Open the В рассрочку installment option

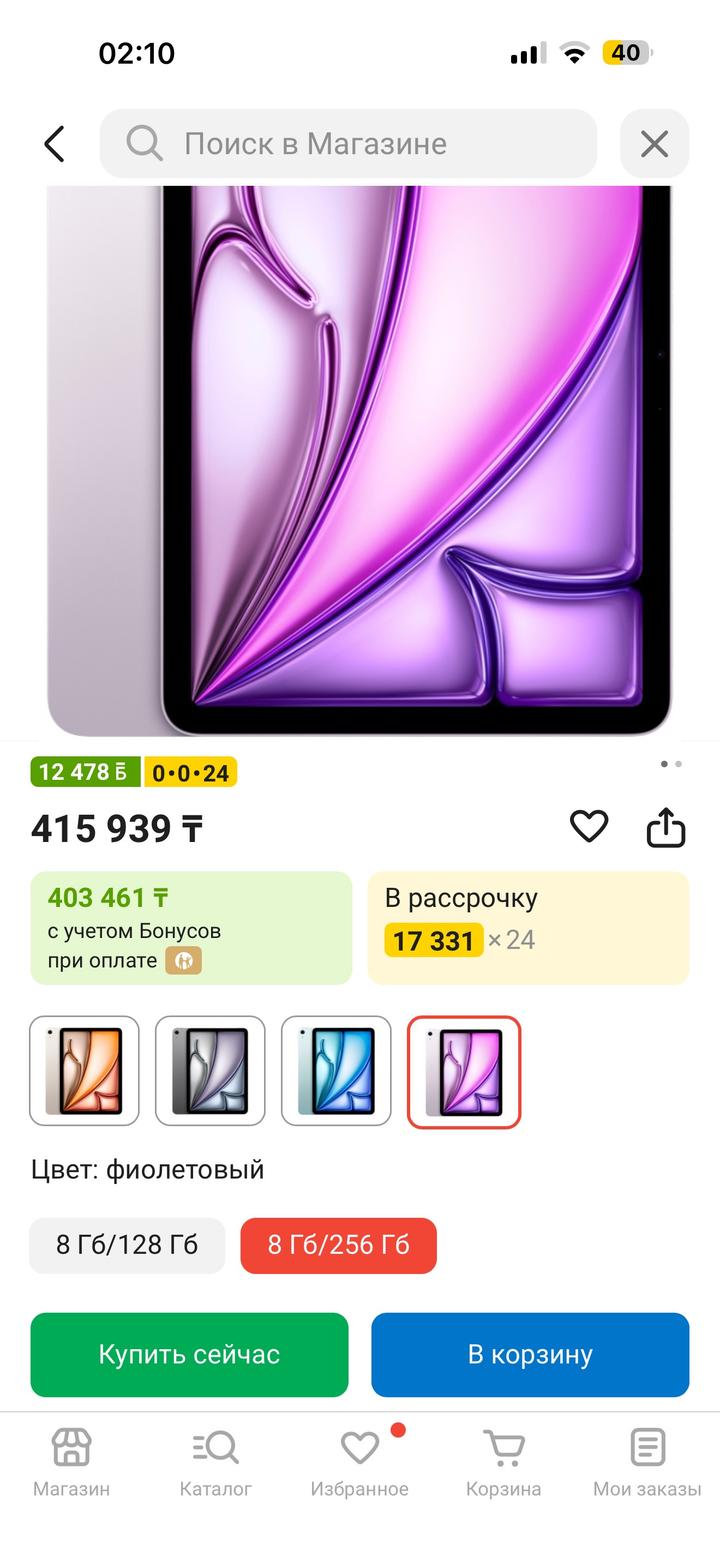[x=528, y=928]
